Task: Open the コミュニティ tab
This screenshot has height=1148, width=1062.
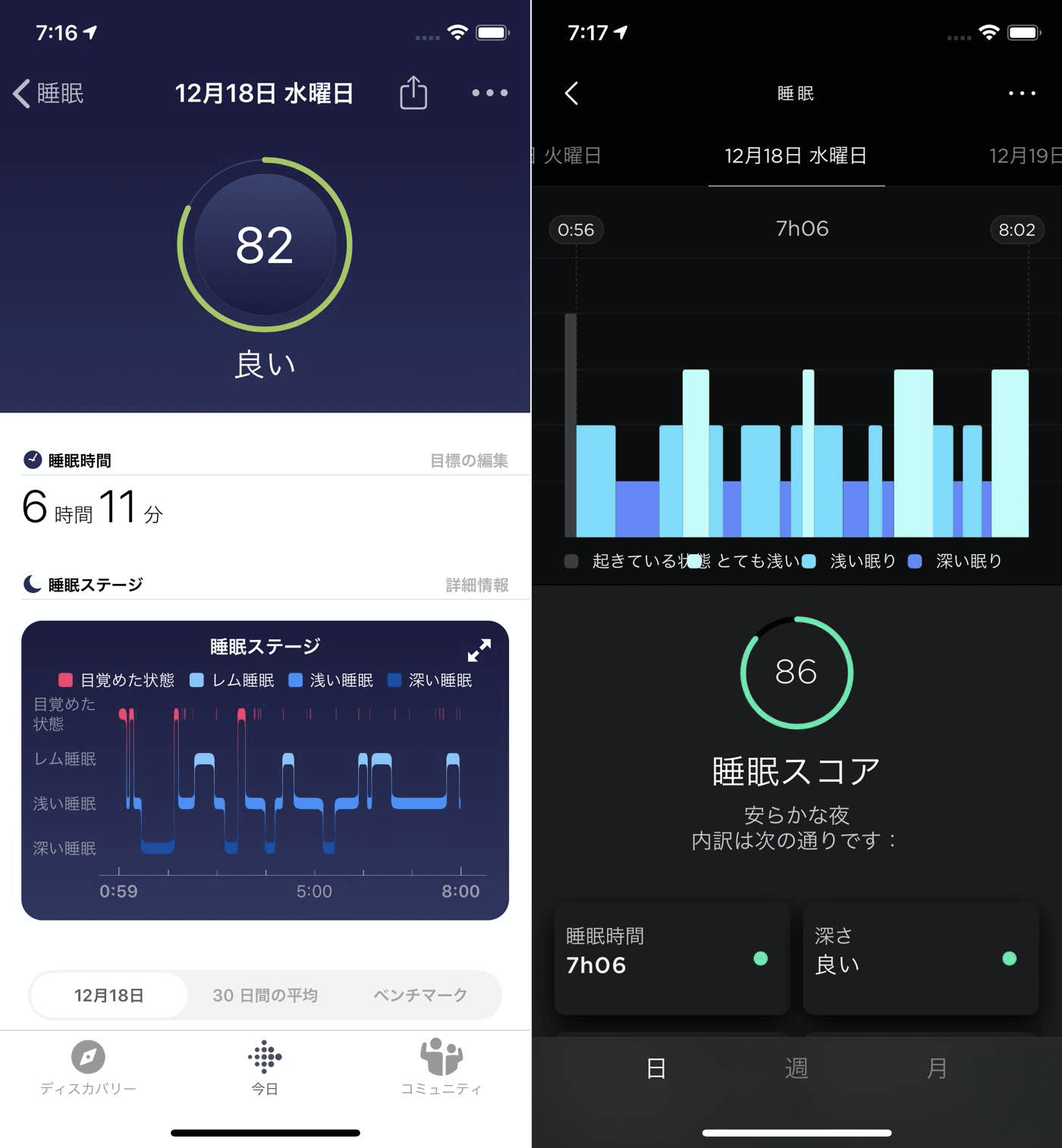Action: point(441,1066)
